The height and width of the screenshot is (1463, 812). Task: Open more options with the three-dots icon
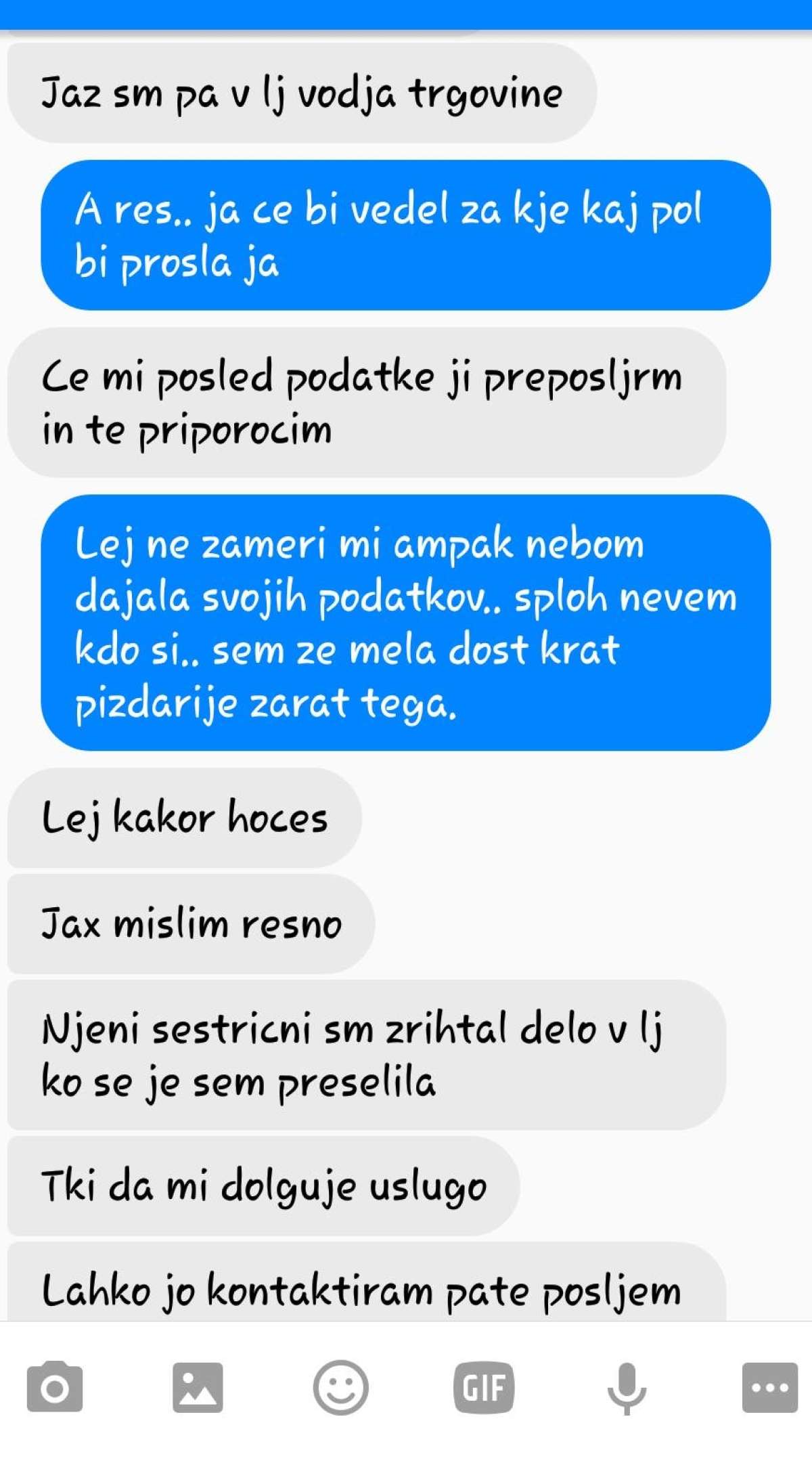[x=770, y=1387]
